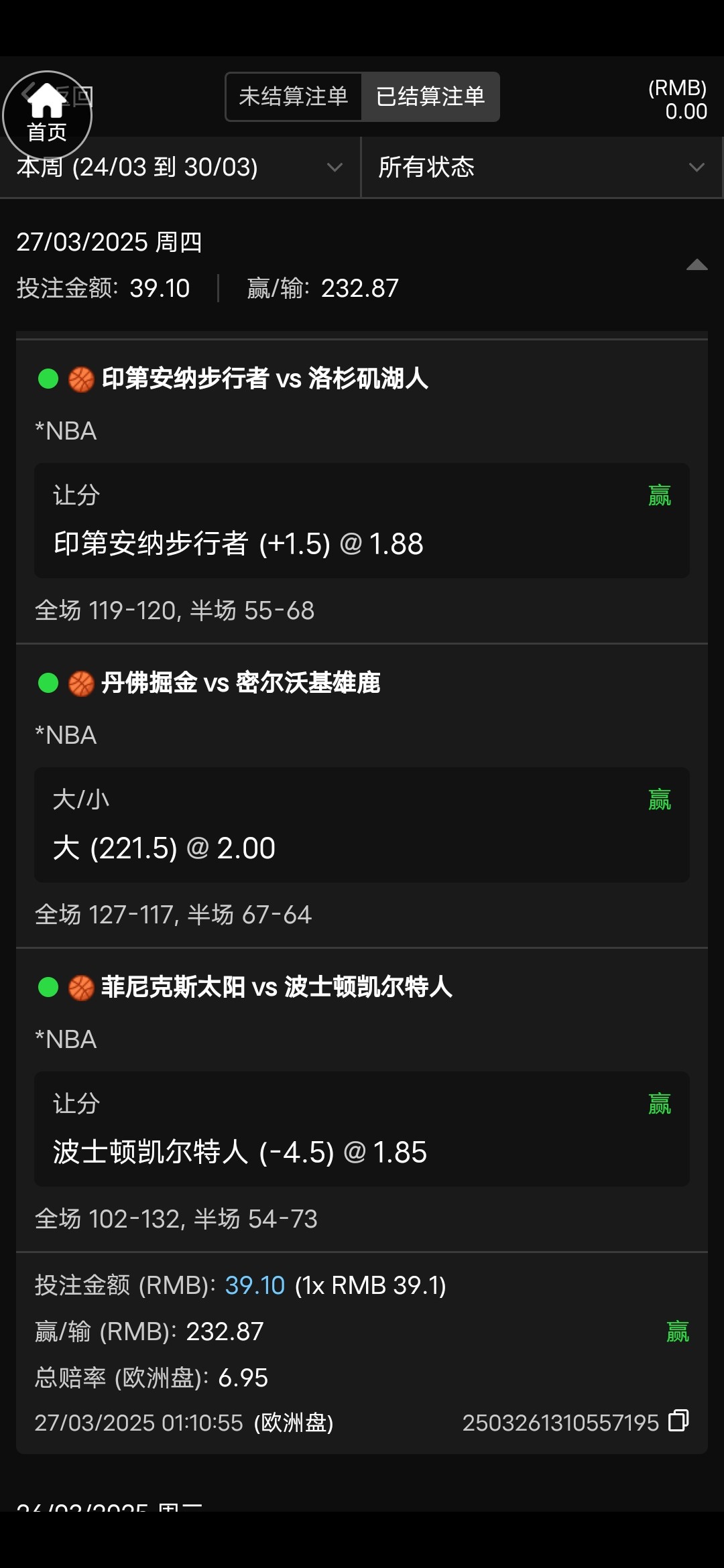Open the 所有状态 status filter dropdown
The height and width of the screenshot is (1568, 724).
click(542, 168)
